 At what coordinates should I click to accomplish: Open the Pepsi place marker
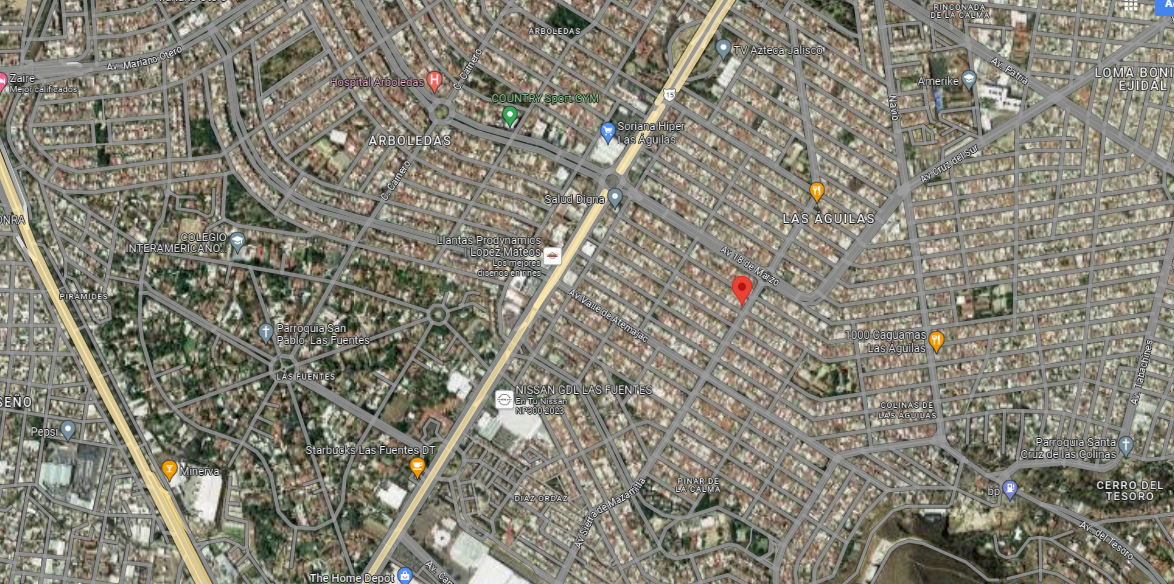(67, 430)
